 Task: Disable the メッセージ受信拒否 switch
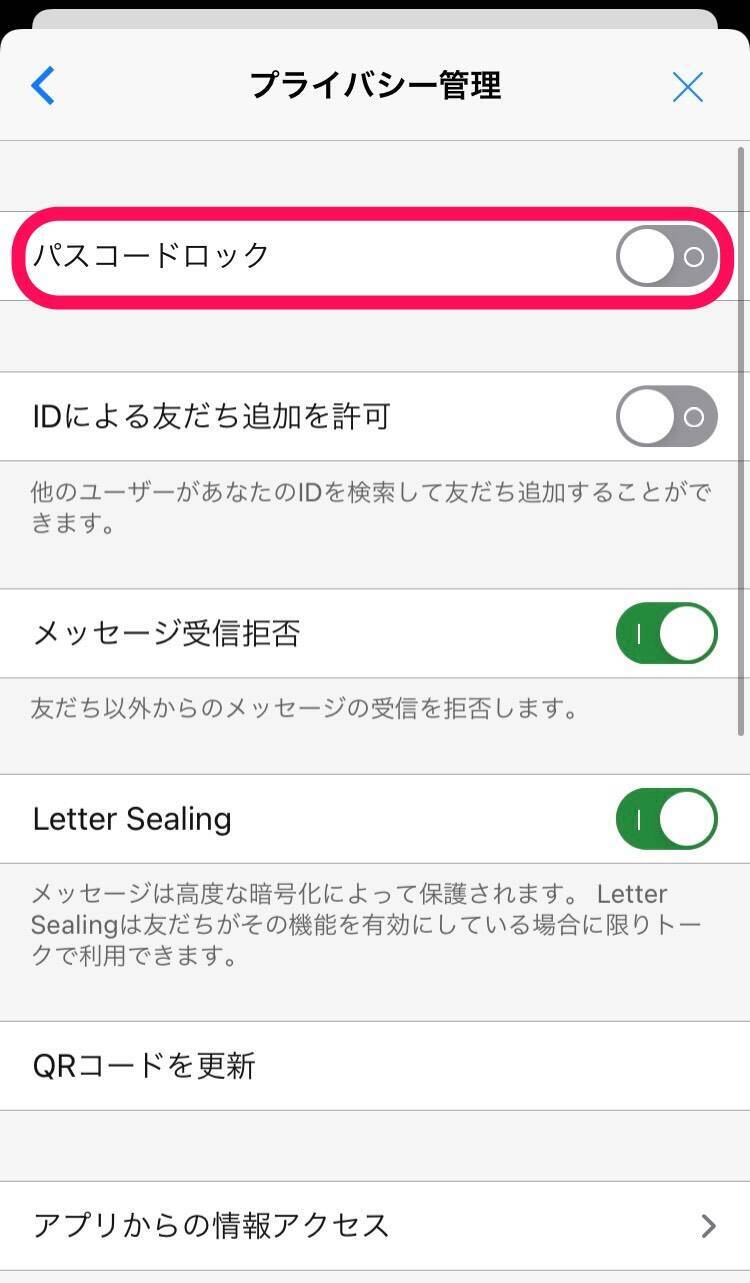pos(666,633)
